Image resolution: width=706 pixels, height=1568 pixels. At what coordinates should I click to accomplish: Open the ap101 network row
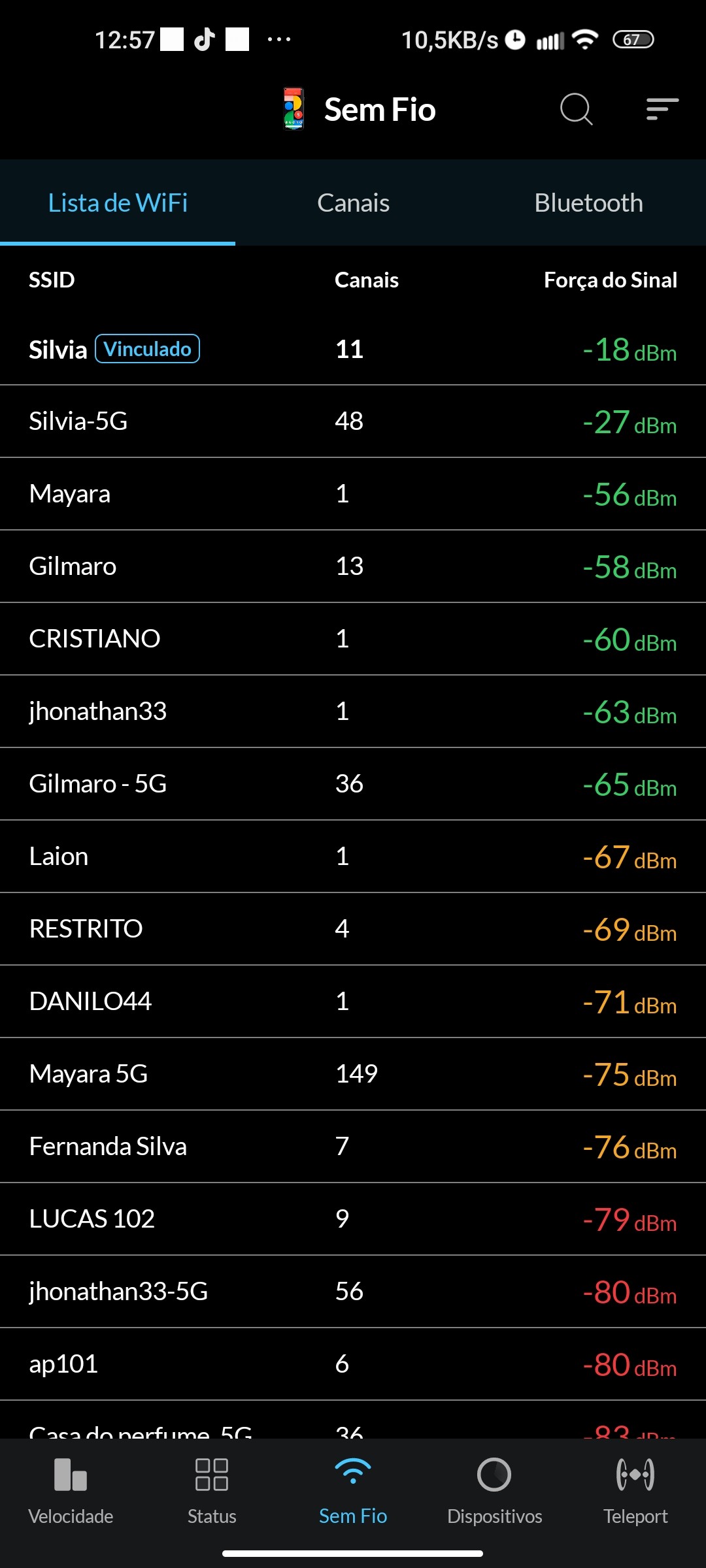(353, 1364)
